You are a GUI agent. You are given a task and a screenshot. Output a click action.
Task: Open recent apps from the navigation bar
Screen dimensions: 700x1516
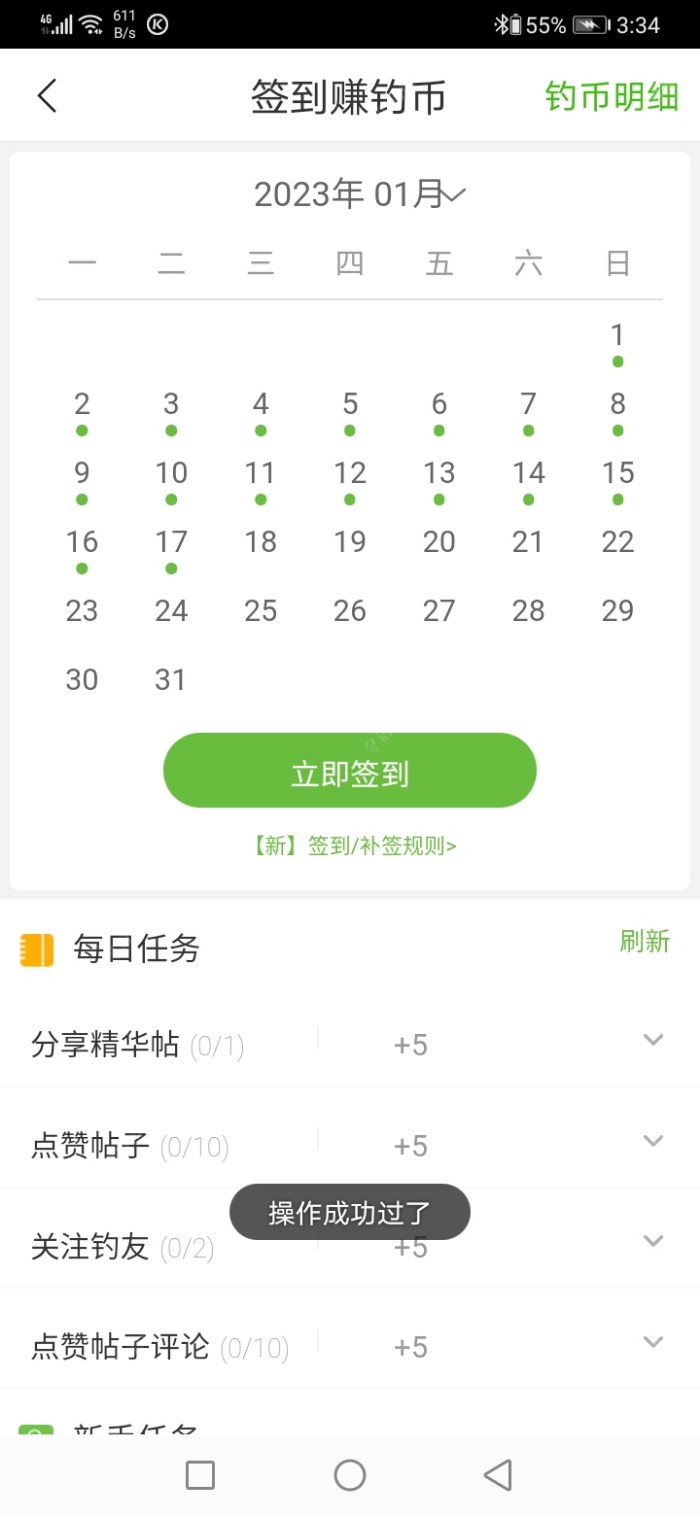click(201, 1475)
